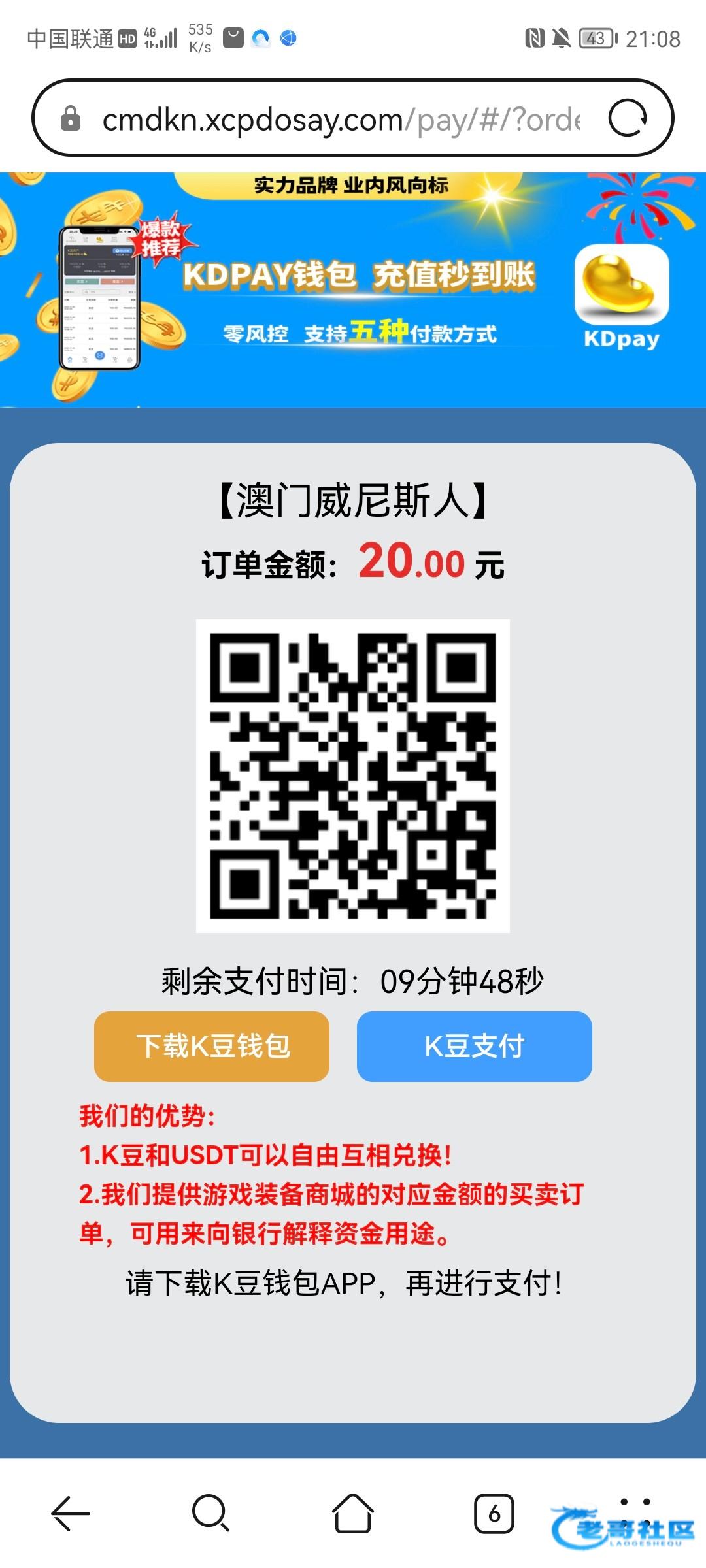Open the browser's more options menu
Screen dimensions: 706x1568
coord(634,1513)
